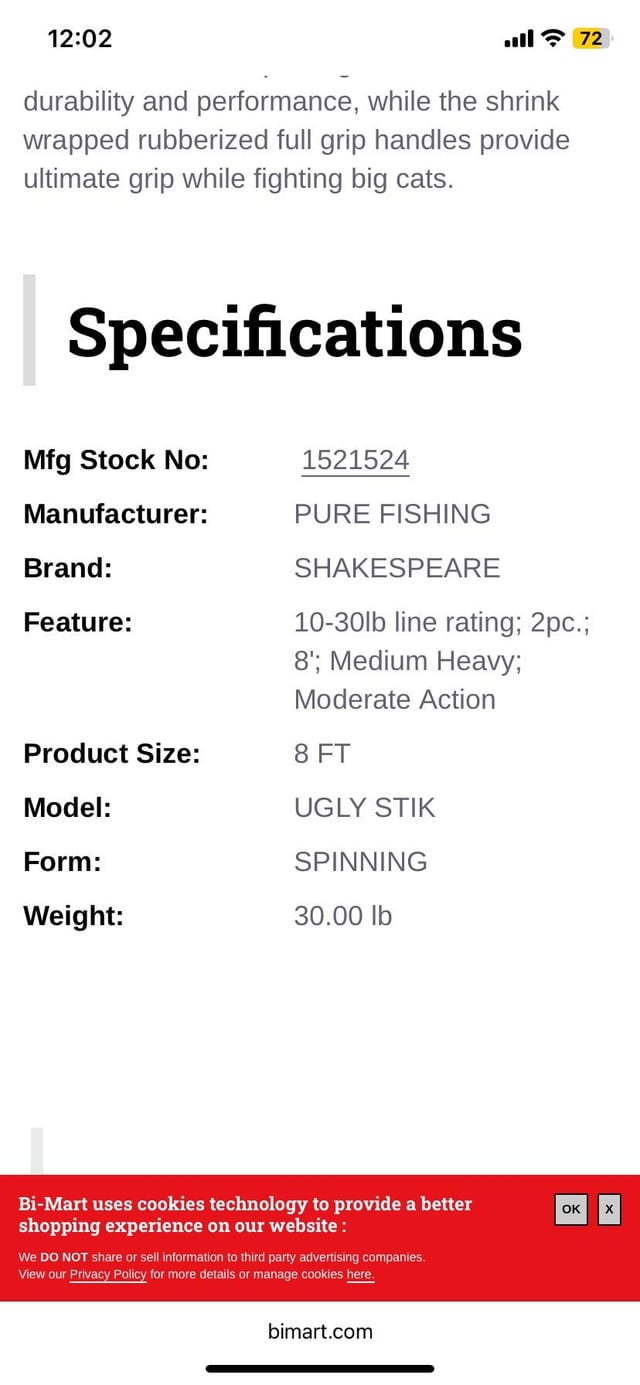This screenshot has width=640, height=1385.
Task: Accept cookies with the OK button
Action: 570,1209
